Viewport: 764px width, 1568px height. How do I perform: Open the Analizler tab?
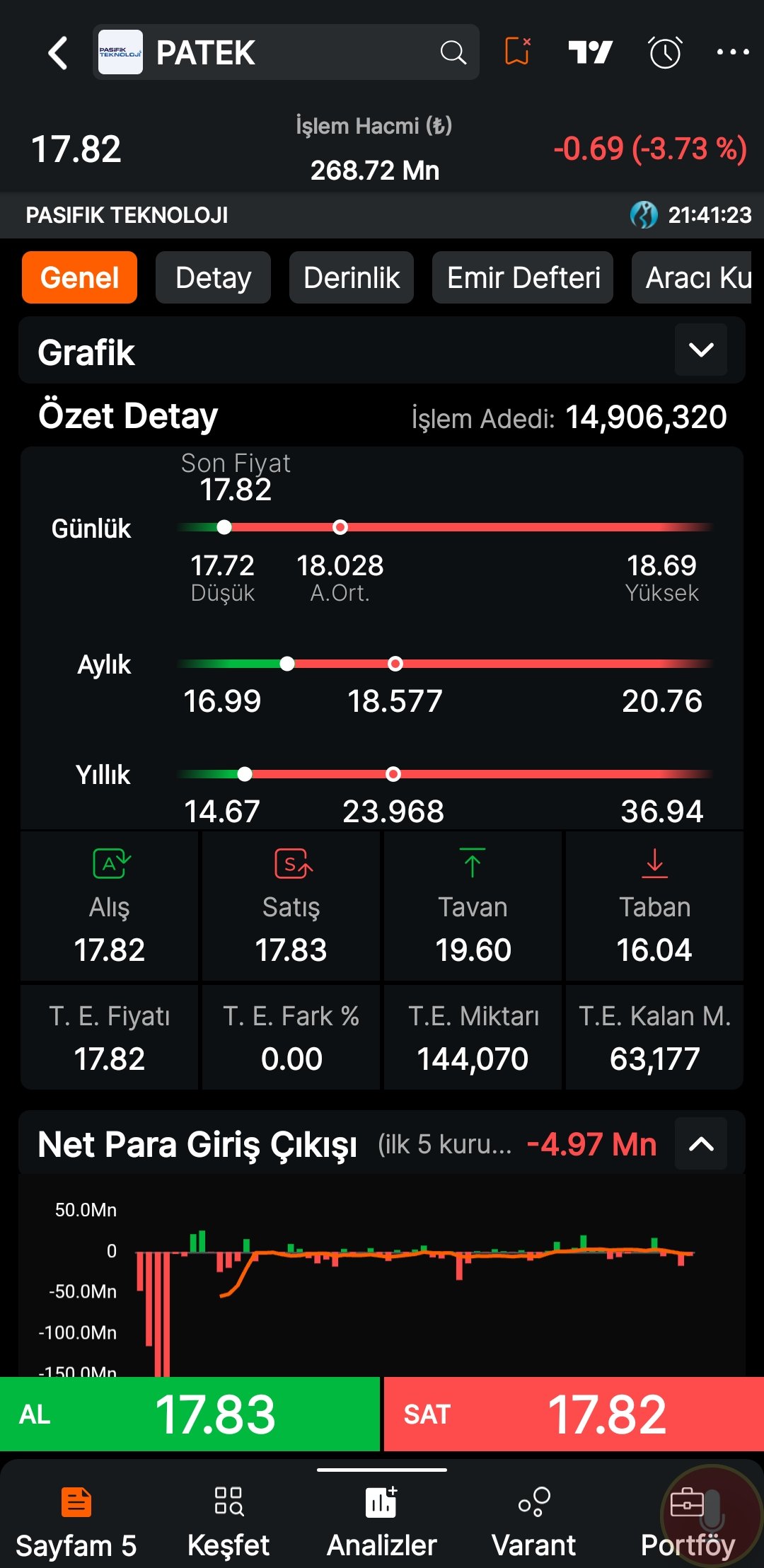coord(381,1521)
